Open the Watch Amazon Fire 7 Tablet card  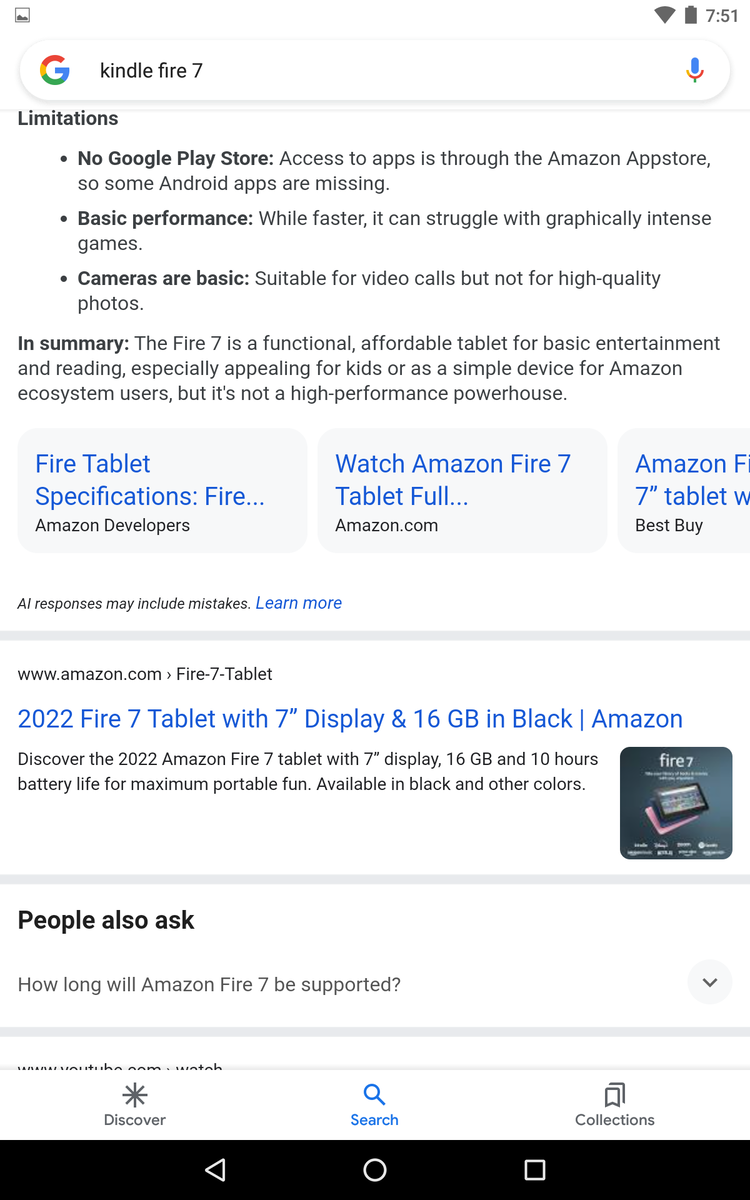coord(462,491)
